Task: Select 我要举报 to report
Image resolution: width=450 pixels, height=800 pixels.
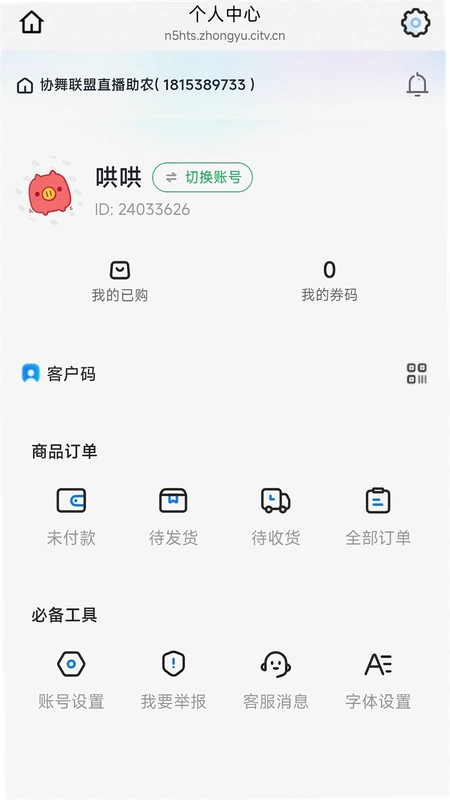Action: click(173, 681)
